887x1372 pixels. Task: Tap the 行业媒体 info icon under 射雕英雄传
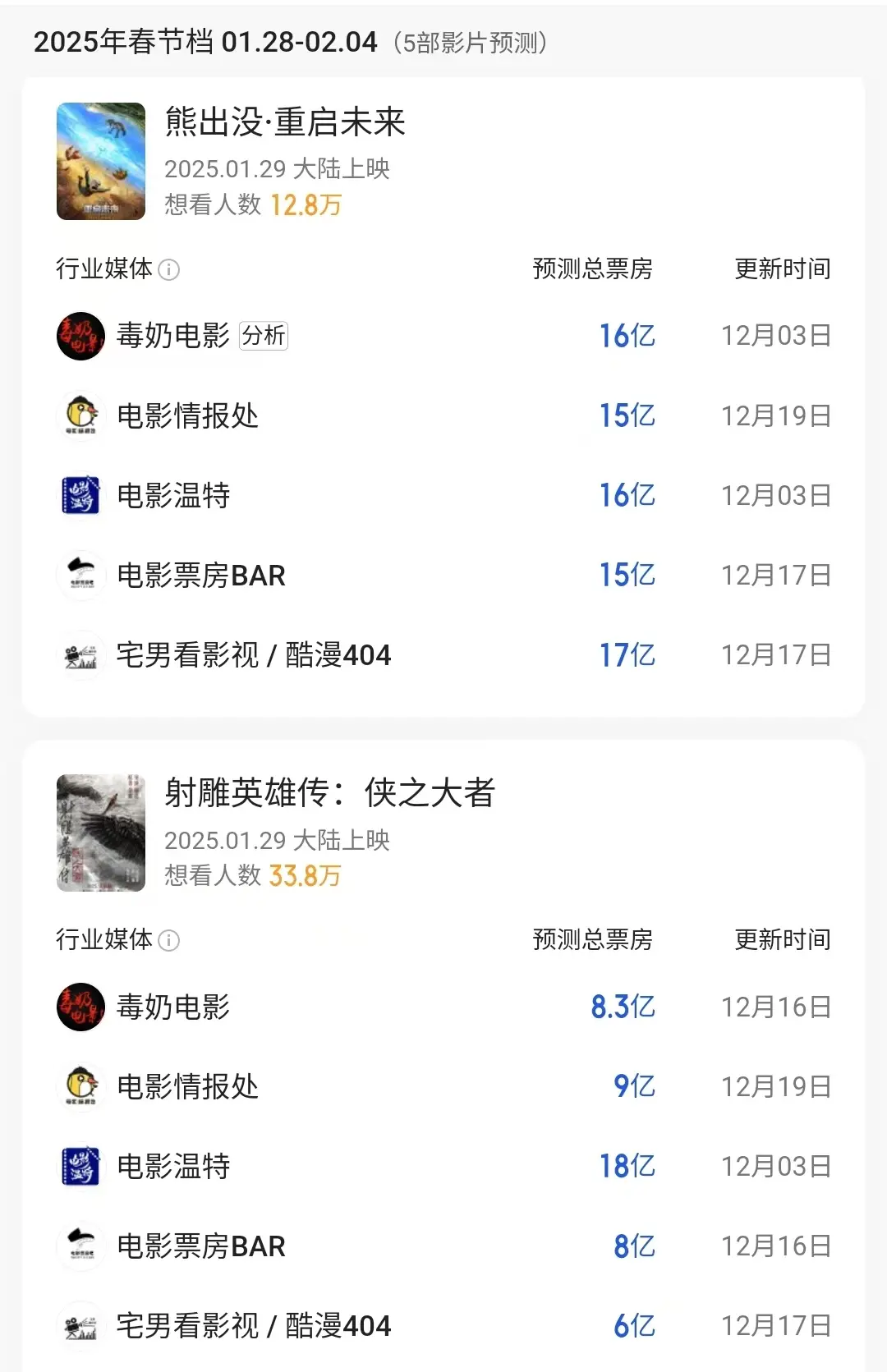pyautogui.click(x=168, y=940)
